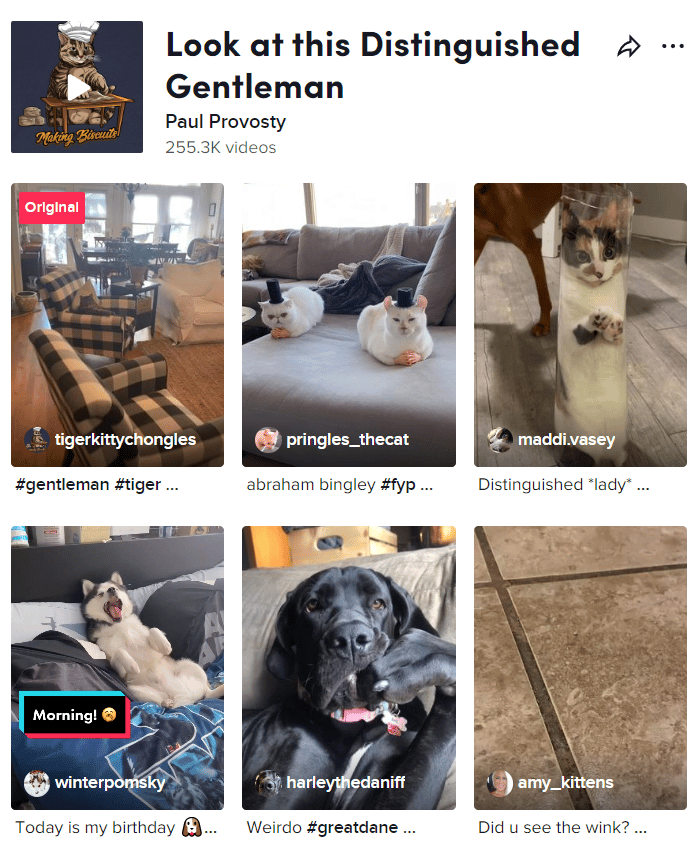
Task: Play the Making Biscuits sound cover
Action: pyautogui.click(x=77, y=88)
